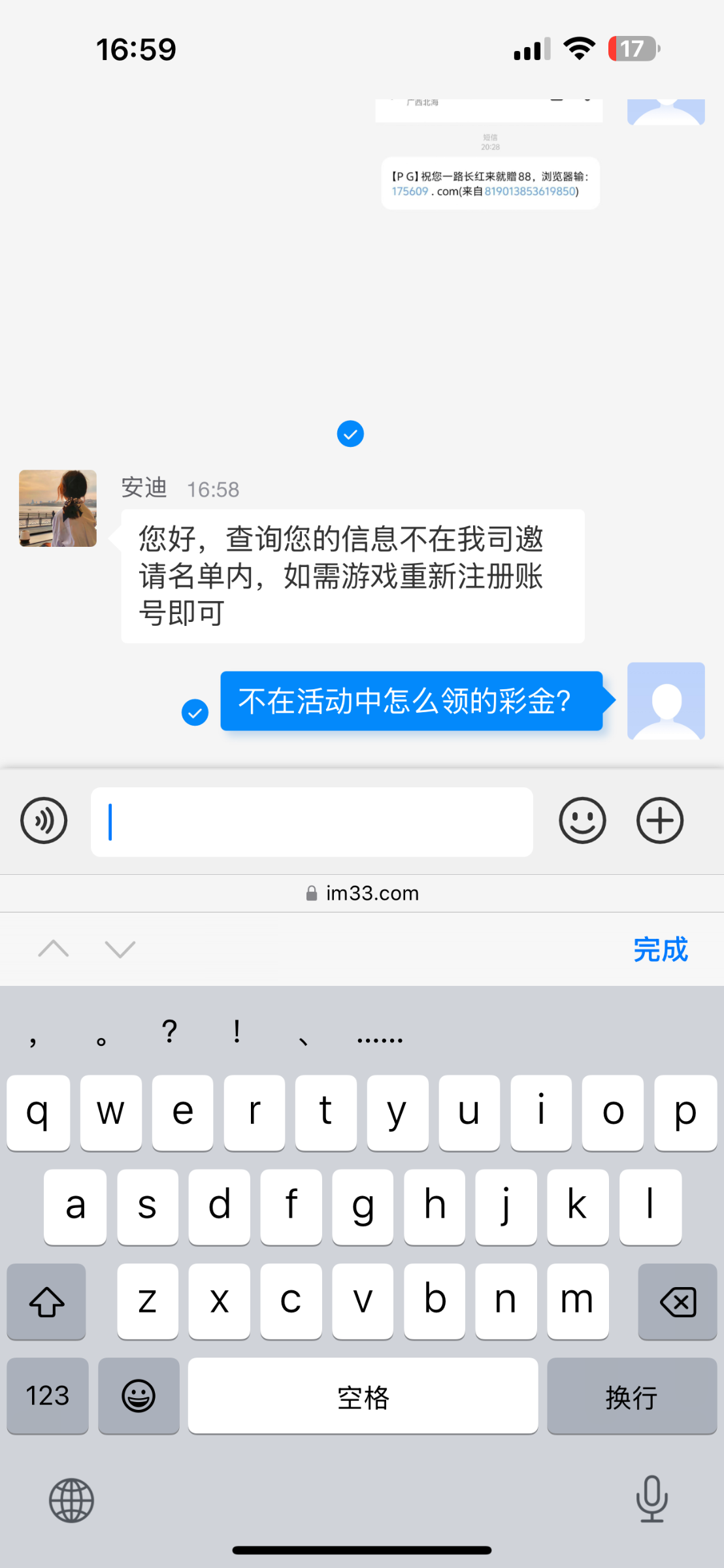Image resolution: width=724 pixels, height=1568 pixels.
Task: Tap the backspace key
Action: (x=678, y=1302)
